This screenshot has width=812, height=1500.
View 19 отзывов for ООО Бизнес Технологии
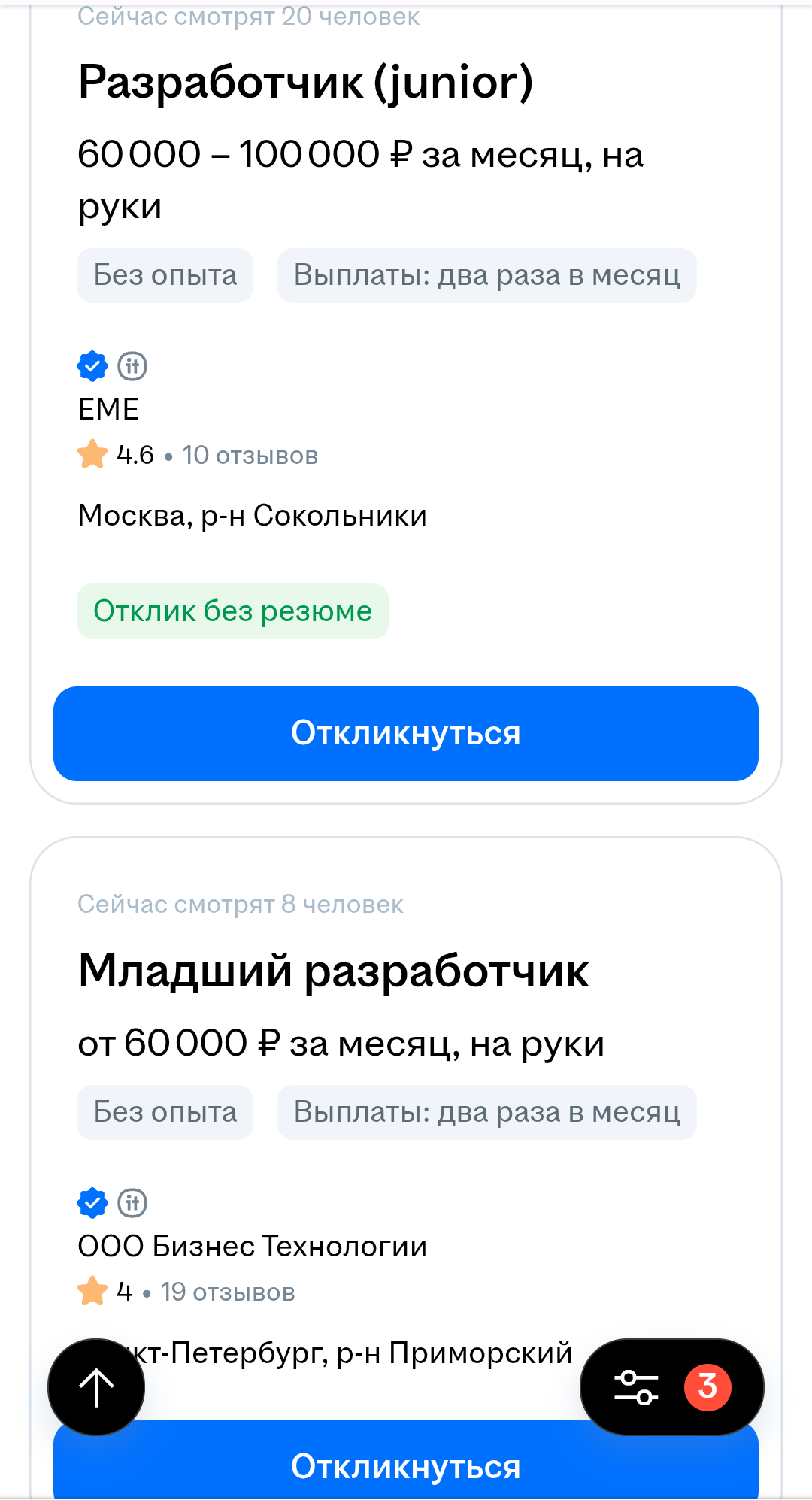click(228, 1292)
